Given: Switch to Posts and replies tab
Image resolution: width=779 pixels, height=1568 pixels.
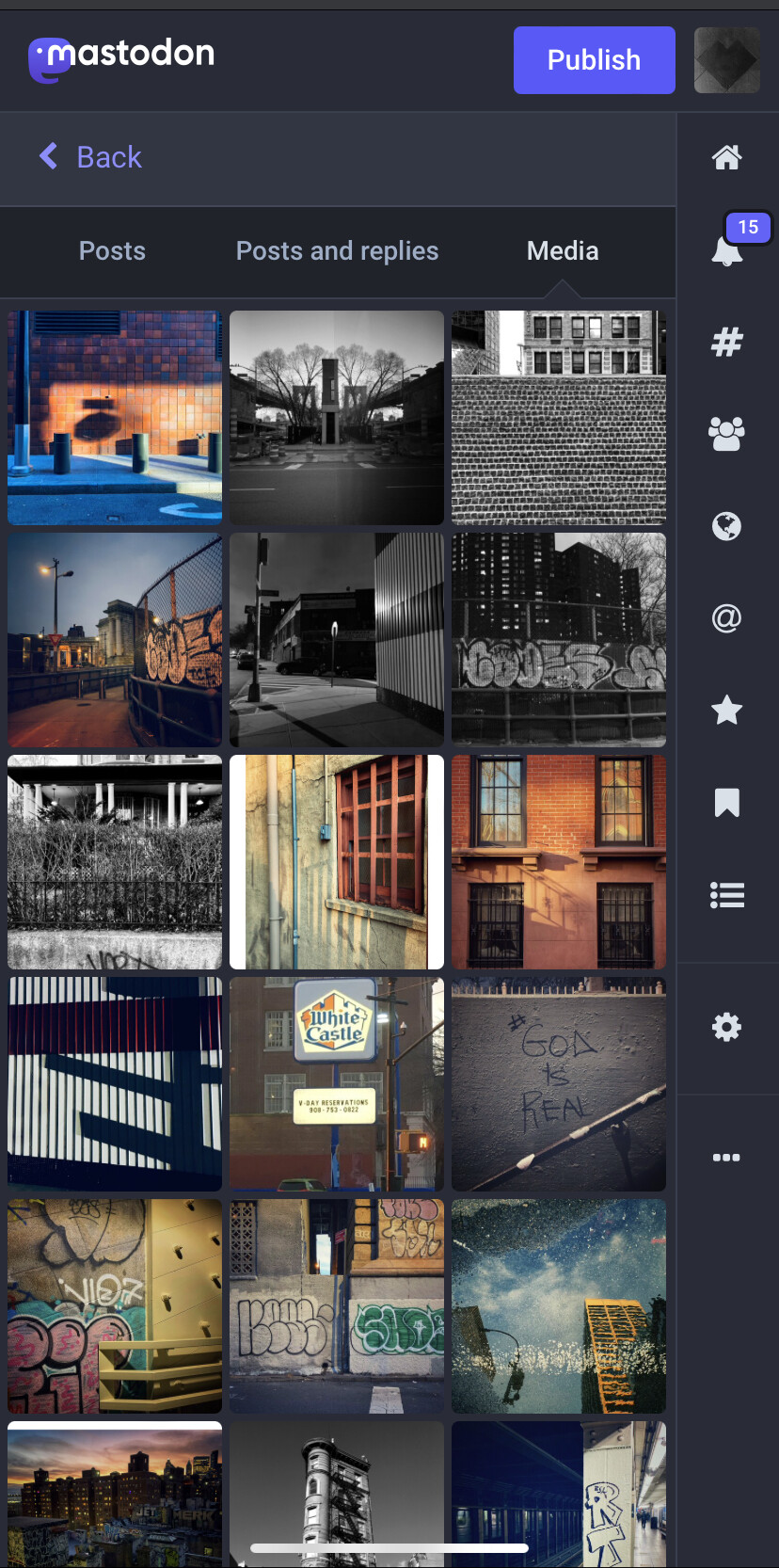Looking at the screenshot, I should click(337, 251).
